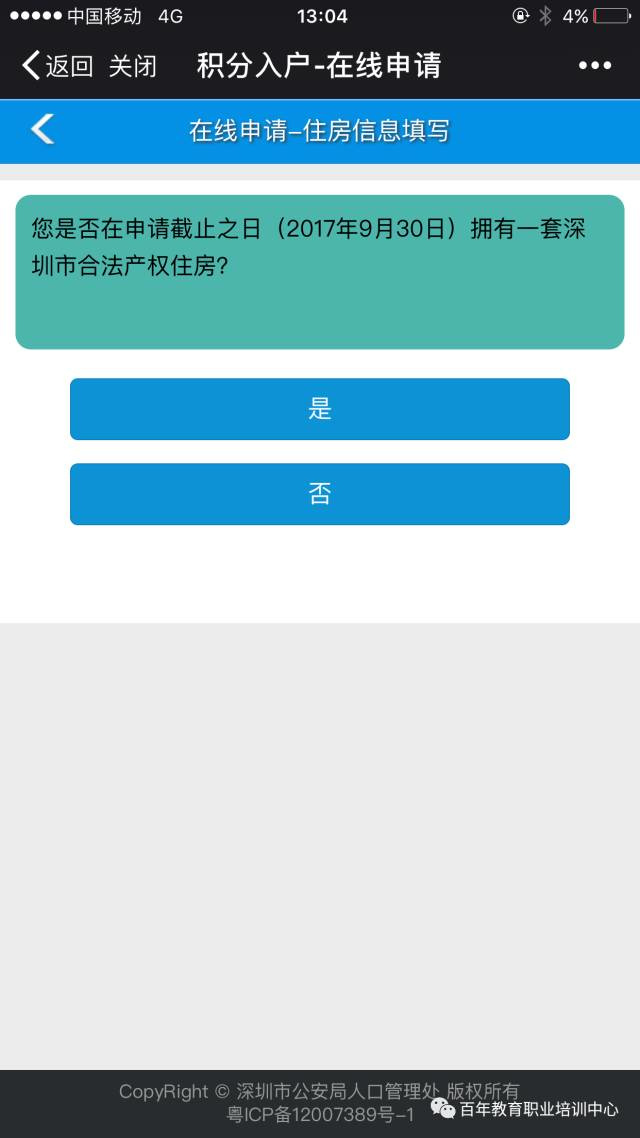Select 否 for the housing question

pos(319,494)
